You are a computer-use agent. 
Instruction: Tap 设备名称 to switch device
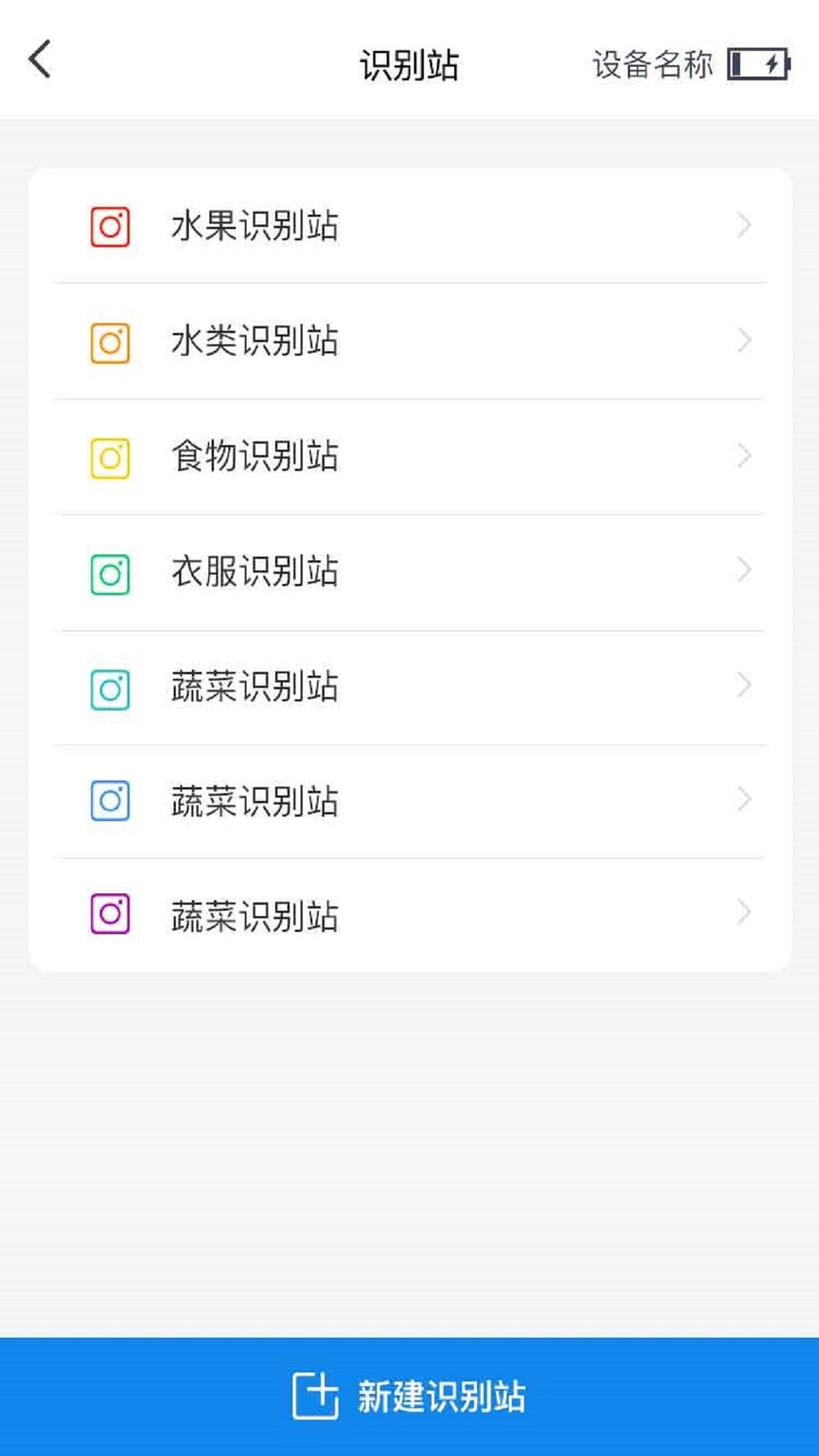coord(652,64)
